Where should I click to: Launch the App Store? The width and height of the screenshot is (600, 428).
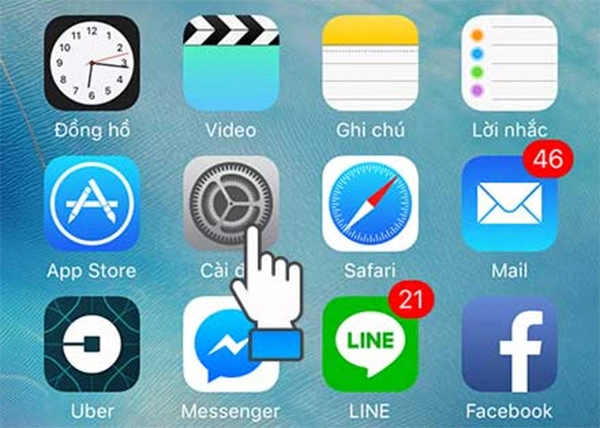93,203
